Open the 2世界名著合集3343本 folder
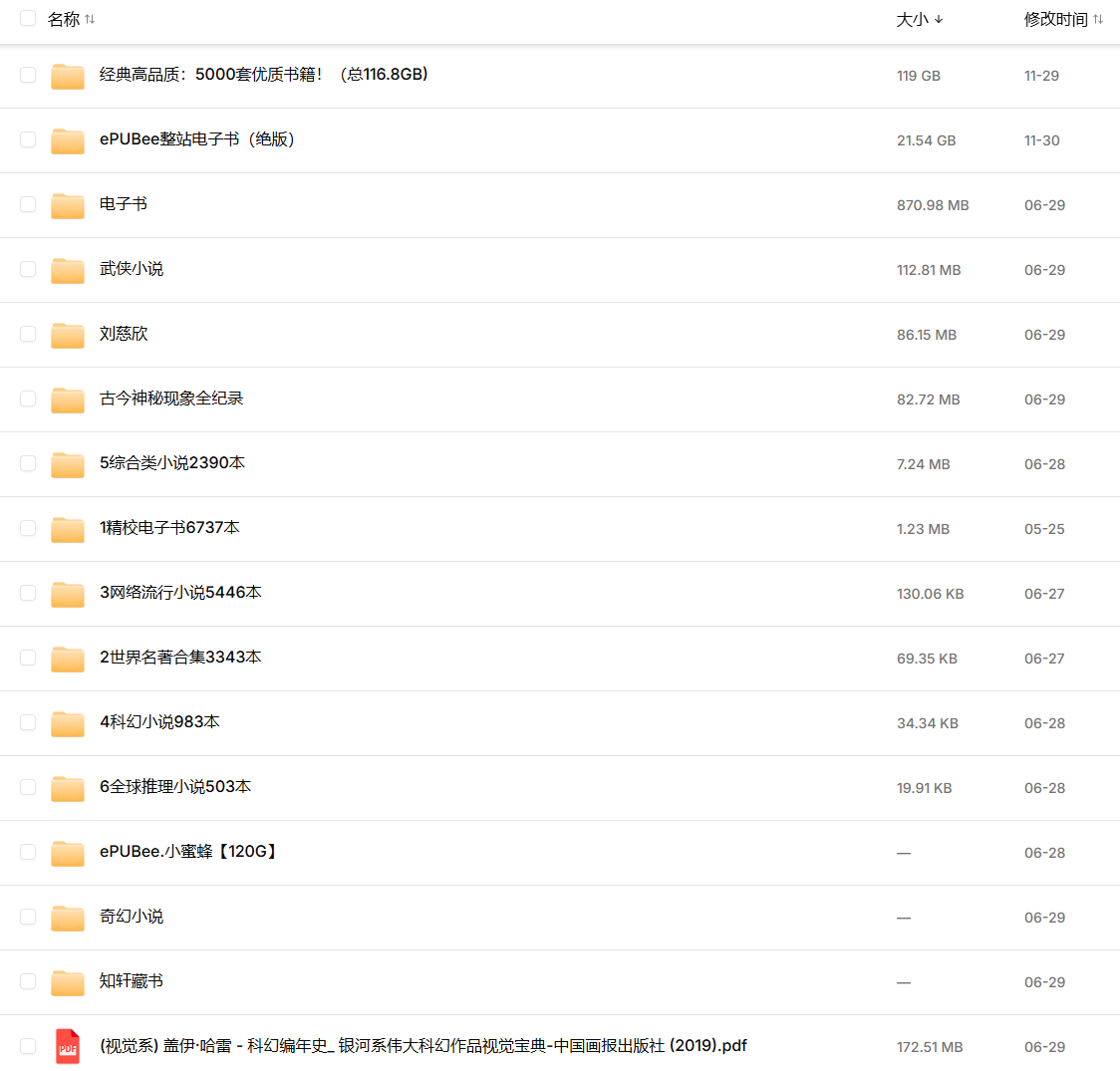The image size is (1120, 1071). coord(180,658)
